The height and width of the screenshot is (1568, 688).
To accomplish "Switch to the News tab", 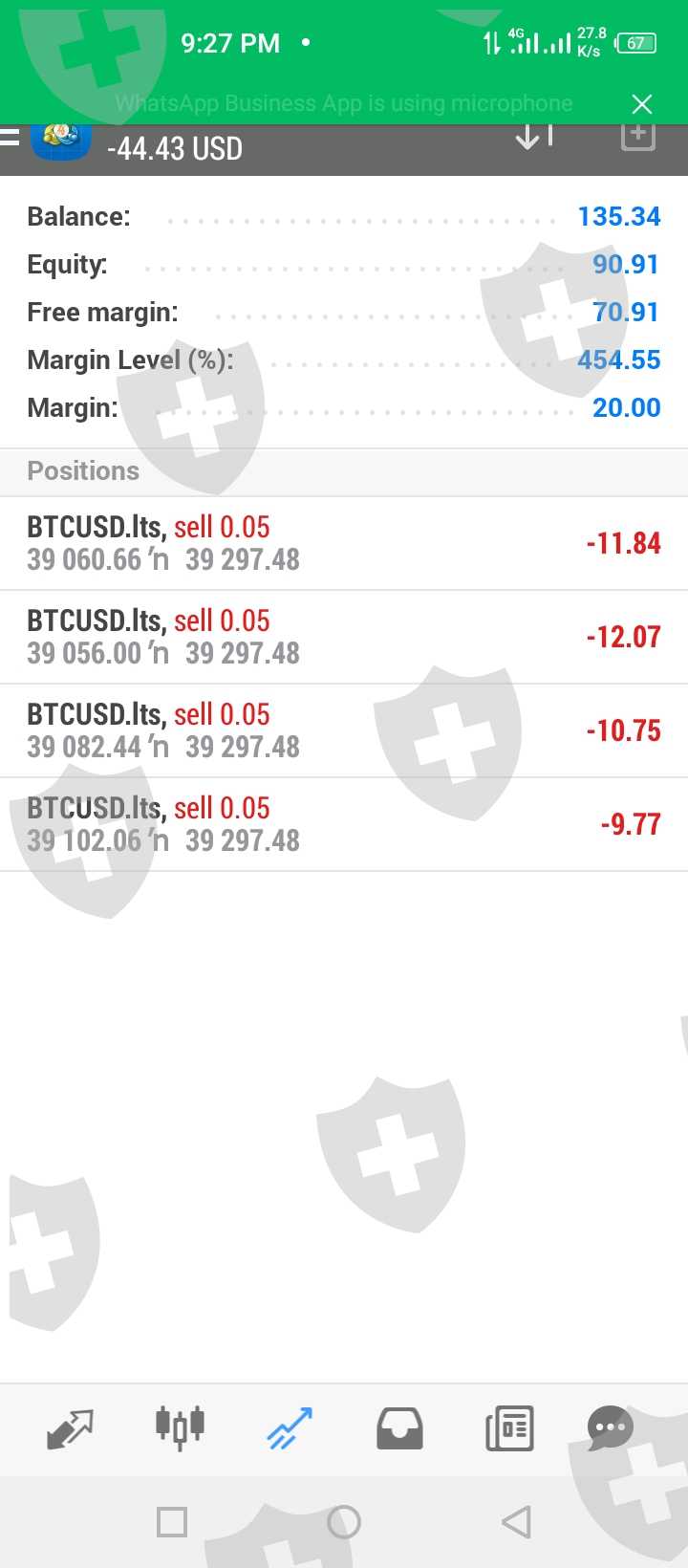I will coord(509,1429).
